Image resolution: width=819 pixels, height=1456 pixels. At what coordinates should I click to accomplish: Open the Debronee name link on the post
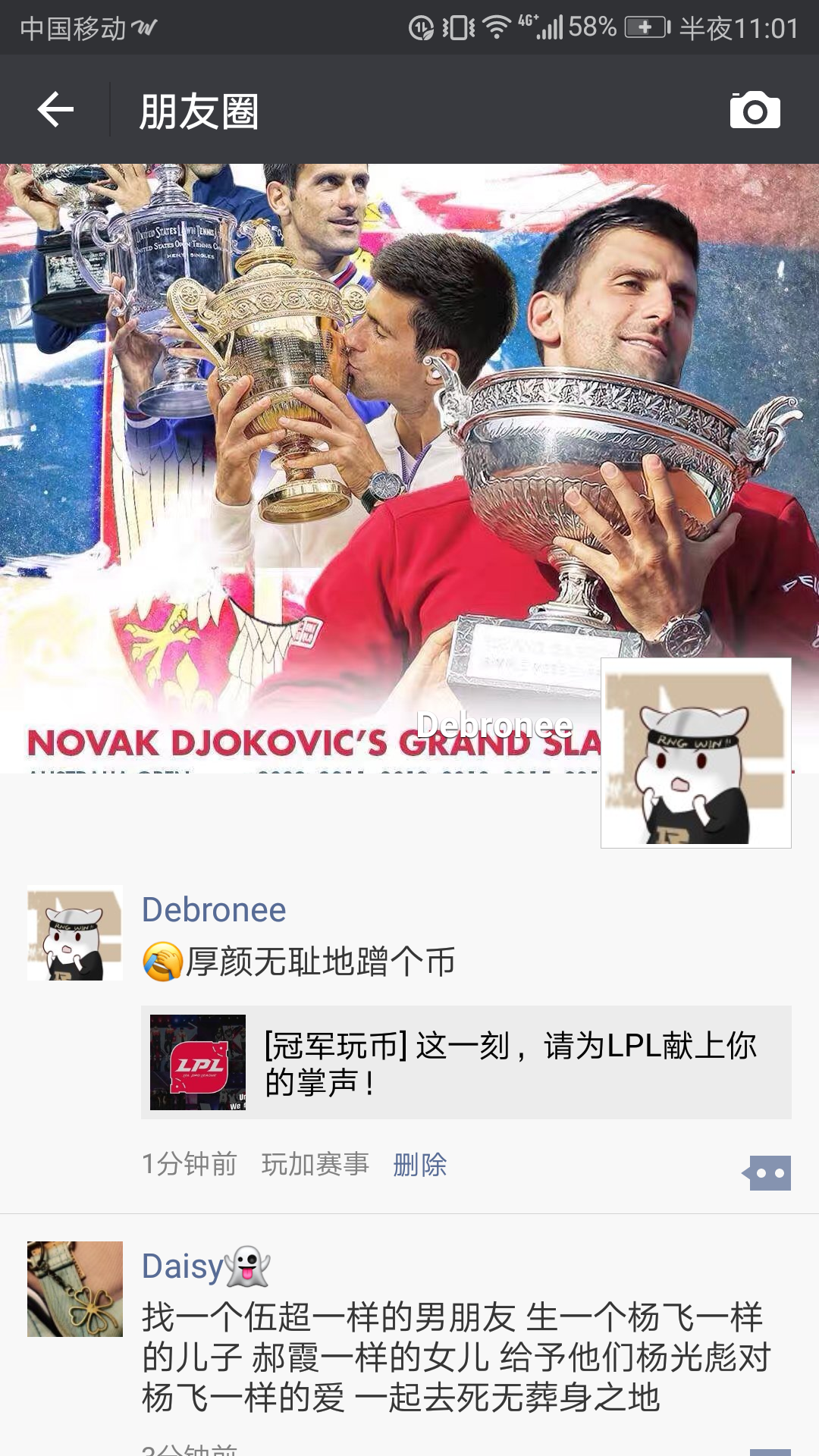click(x=214, y=909)
